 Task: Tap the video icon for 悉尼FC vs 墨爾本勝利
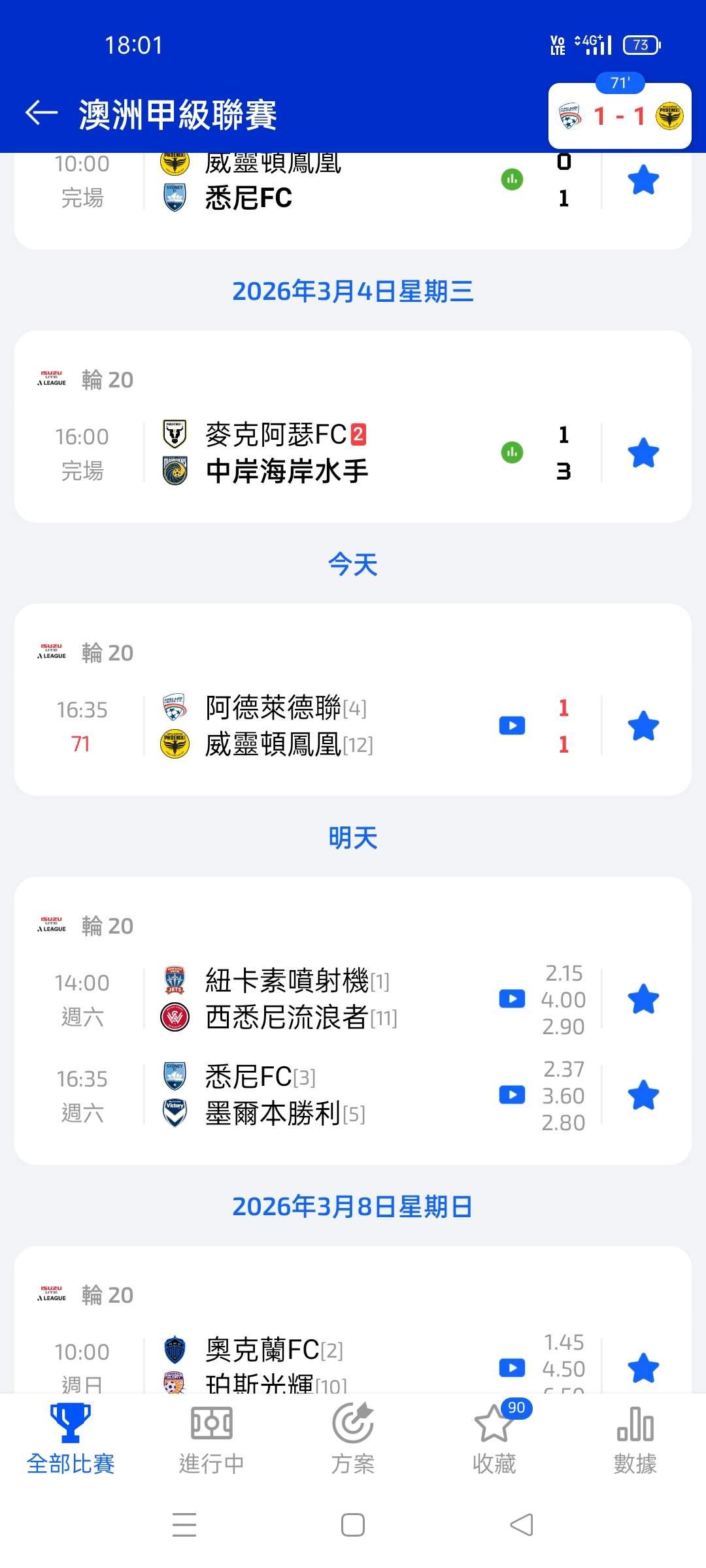512,1095
